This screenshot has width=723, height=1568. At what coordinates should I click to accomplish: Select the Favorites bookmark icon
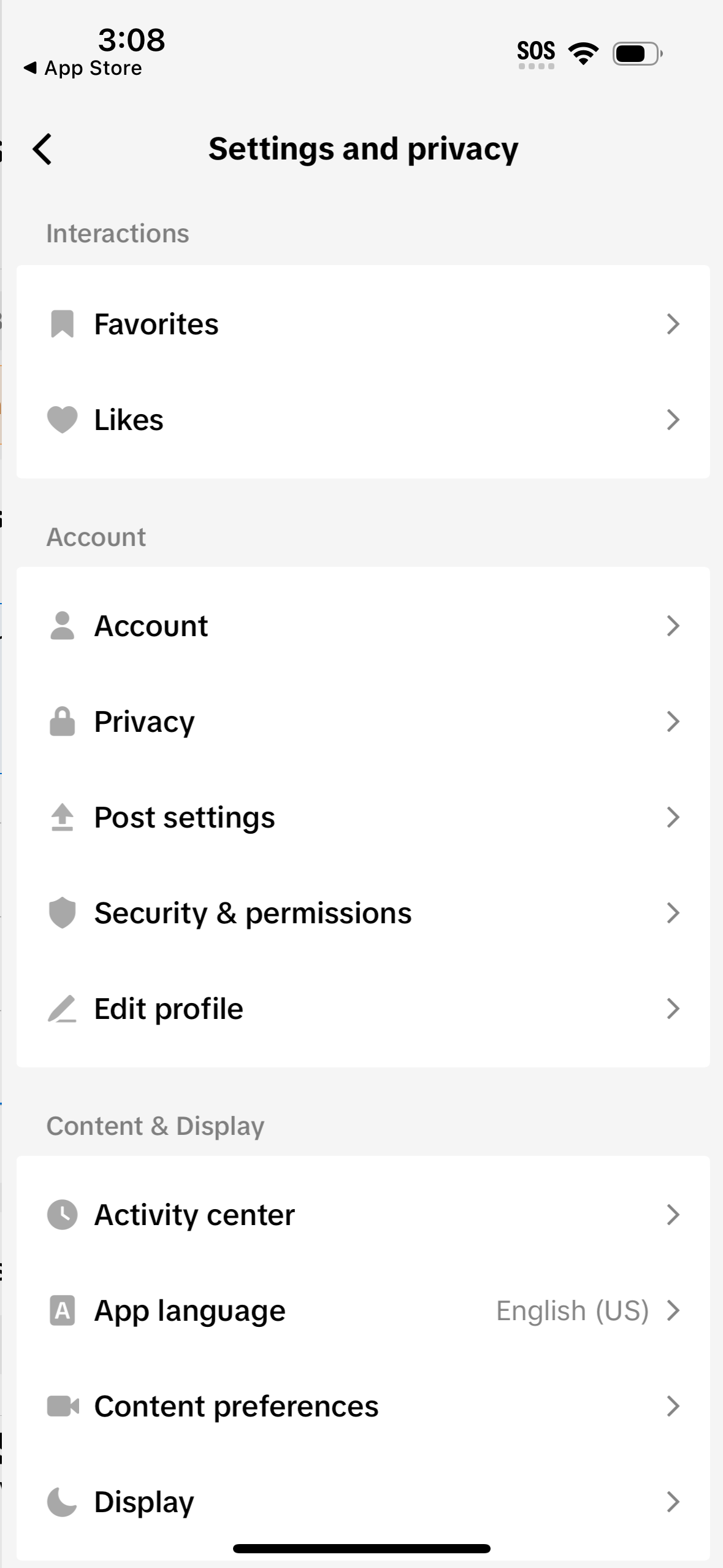(62, 323)
